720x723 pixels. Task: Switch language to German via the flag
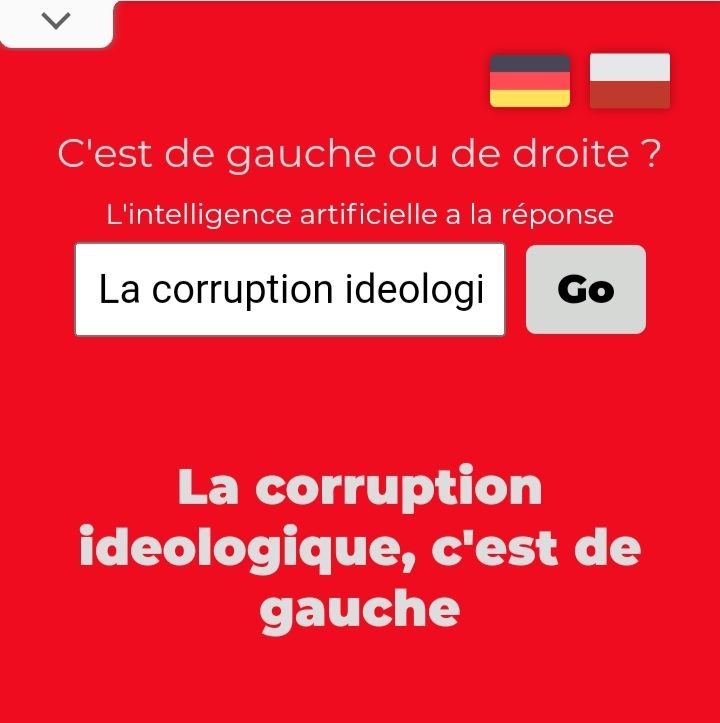529,81
